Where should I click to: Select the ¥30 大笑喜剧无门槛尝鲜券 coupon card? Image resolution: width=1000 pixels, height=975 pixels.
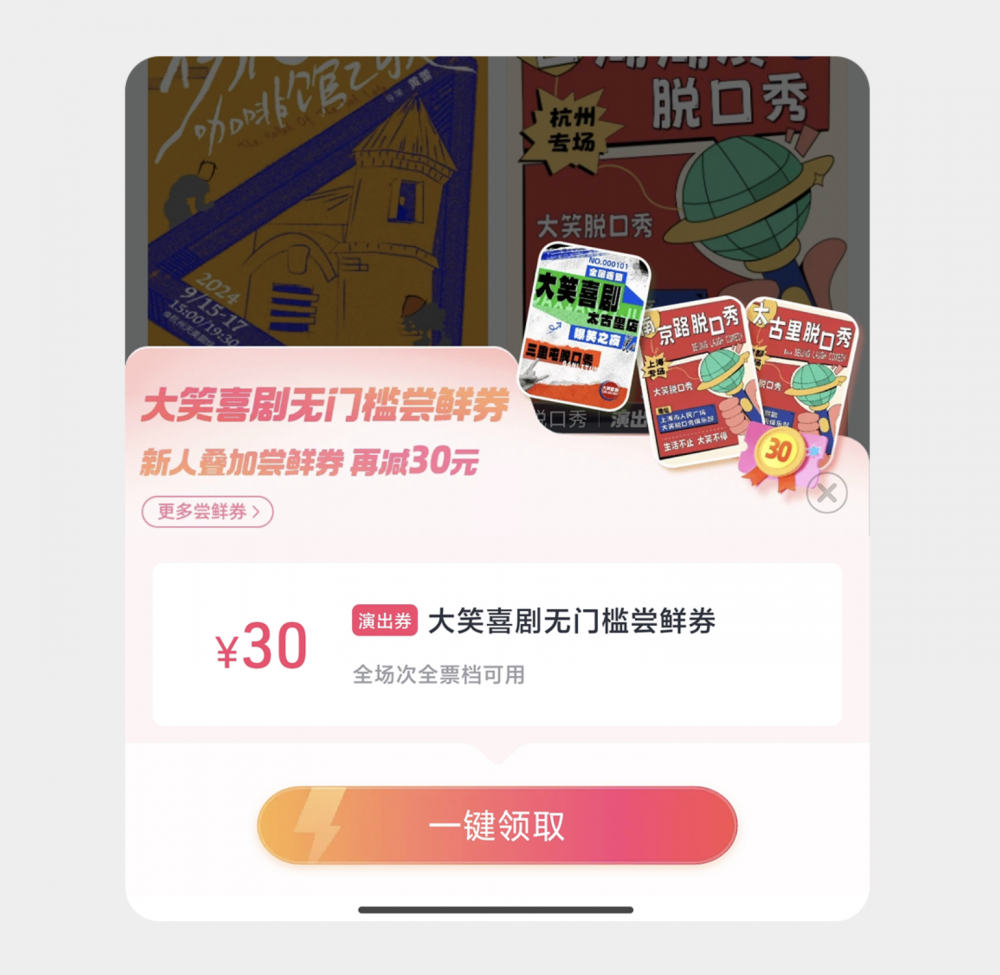(x=497, y=644)
